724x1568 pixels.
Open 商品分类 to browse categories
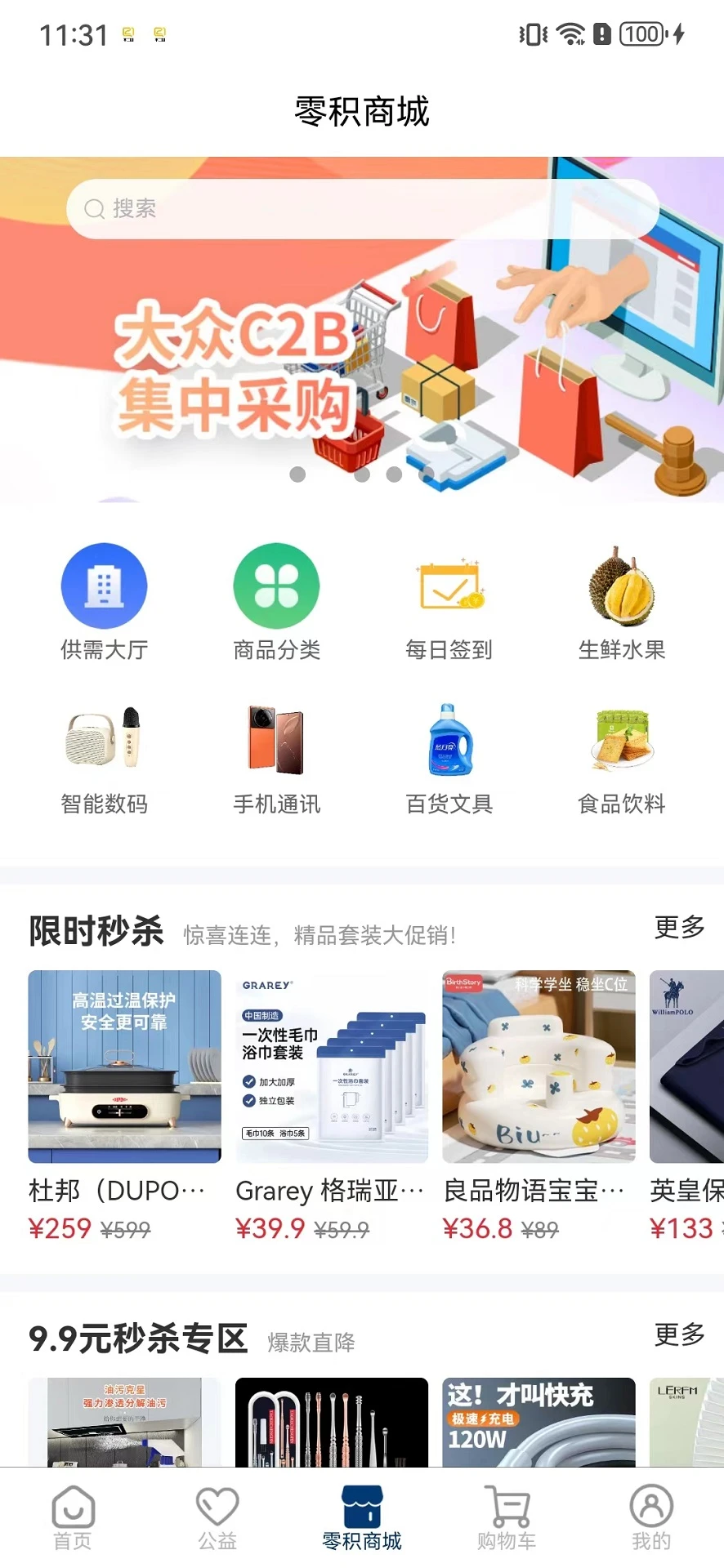(276, 600)
